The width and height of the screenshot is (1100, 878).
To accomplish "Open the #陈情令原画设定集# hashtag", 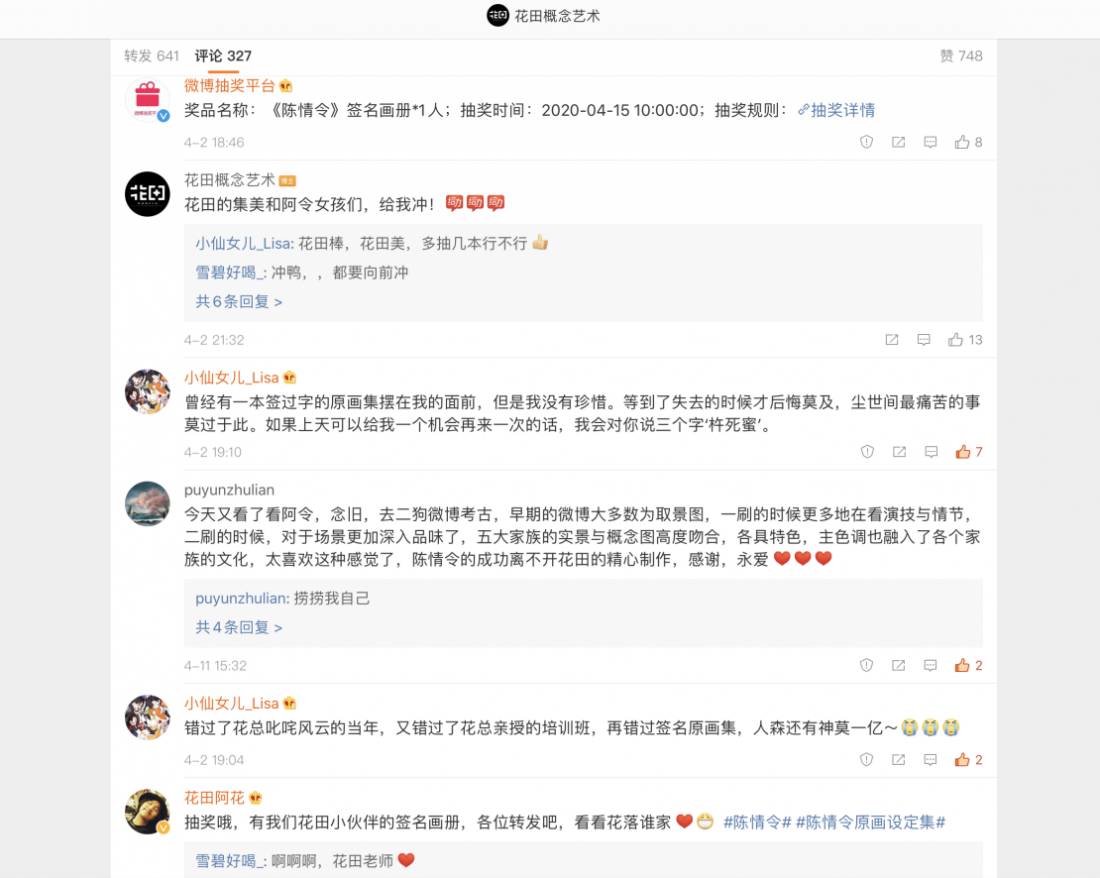I will pos(870,822).
